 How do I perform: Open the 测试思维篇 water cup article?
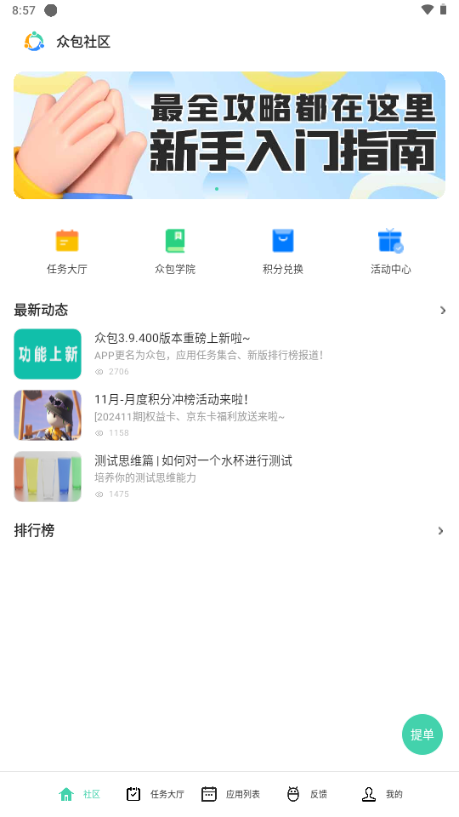(229, 476)
